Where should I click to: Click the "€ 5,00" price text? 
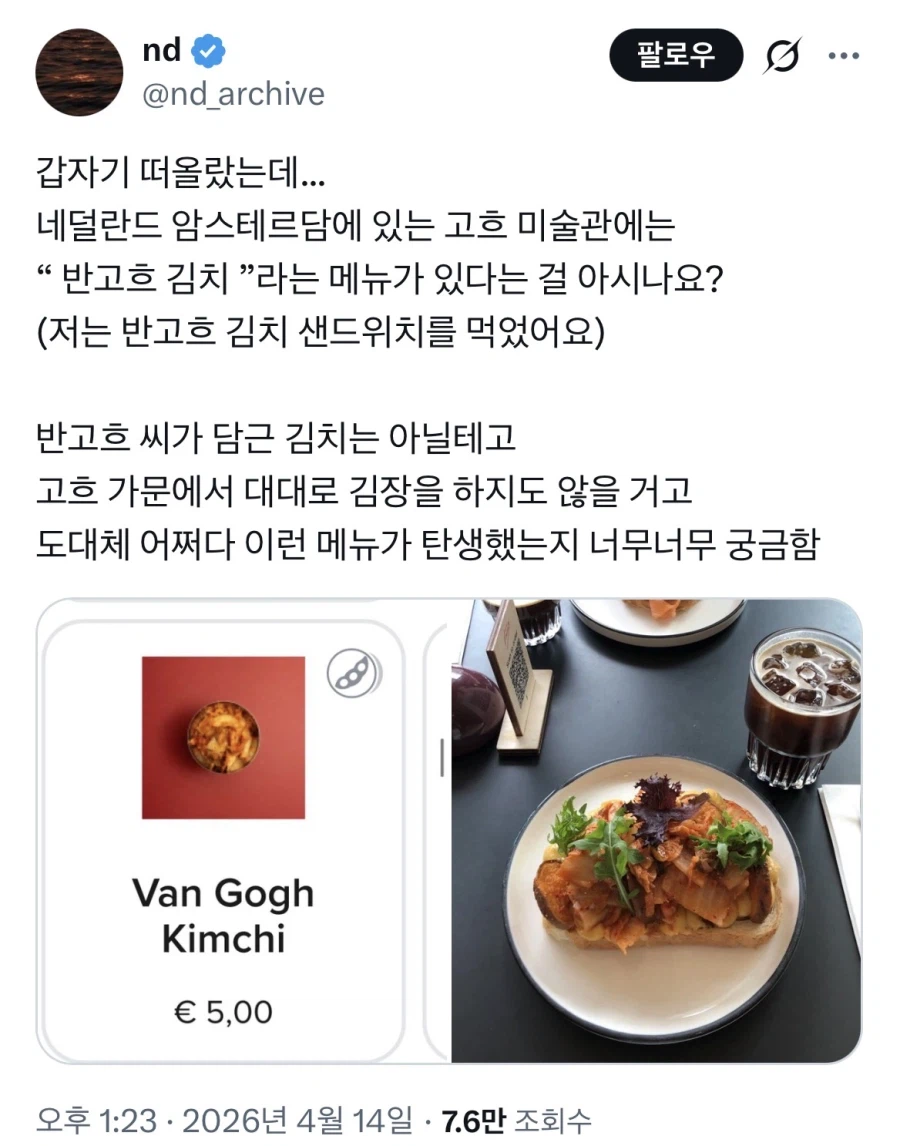(x=222, y=1010)
